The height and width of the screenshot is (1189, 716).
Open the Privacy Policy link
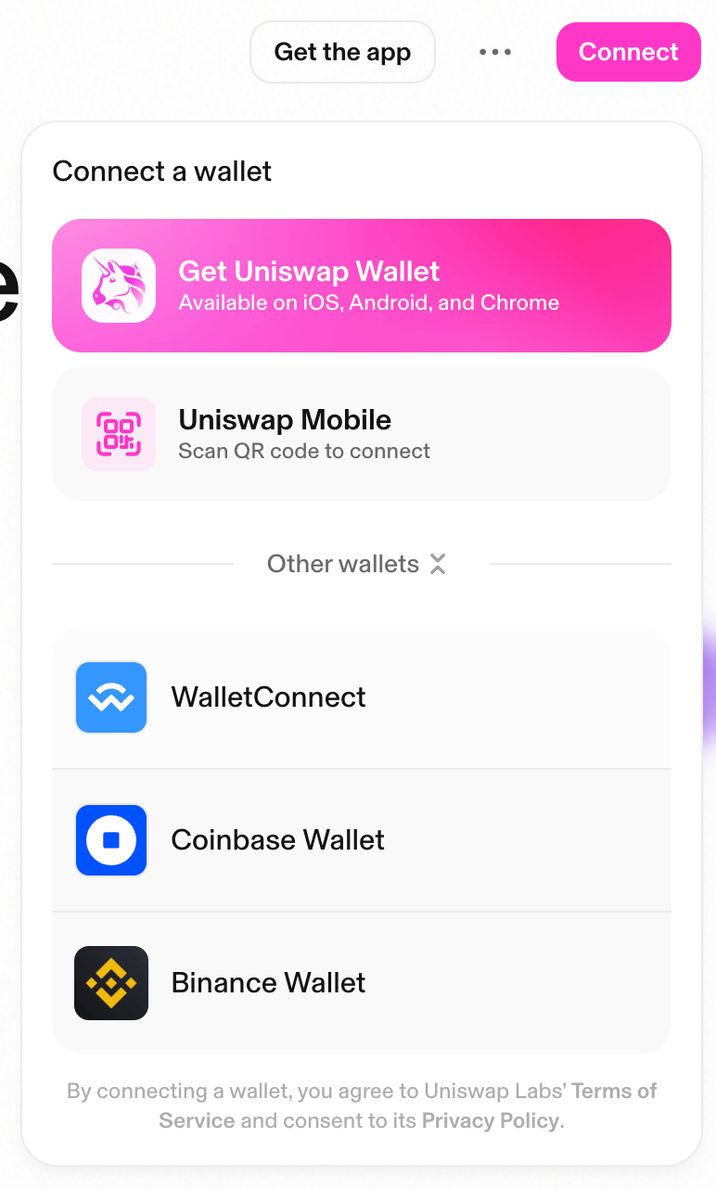(x=490, y=1121)
